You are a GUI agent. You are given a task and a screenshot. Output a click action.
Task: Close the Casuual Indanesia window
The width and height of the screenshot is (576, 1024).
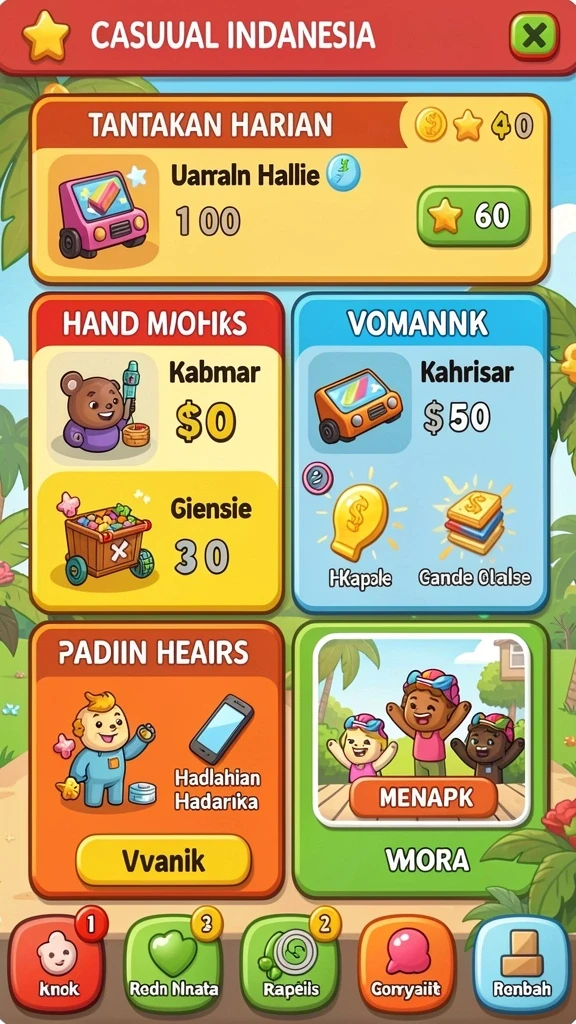[x=534, y=36]
